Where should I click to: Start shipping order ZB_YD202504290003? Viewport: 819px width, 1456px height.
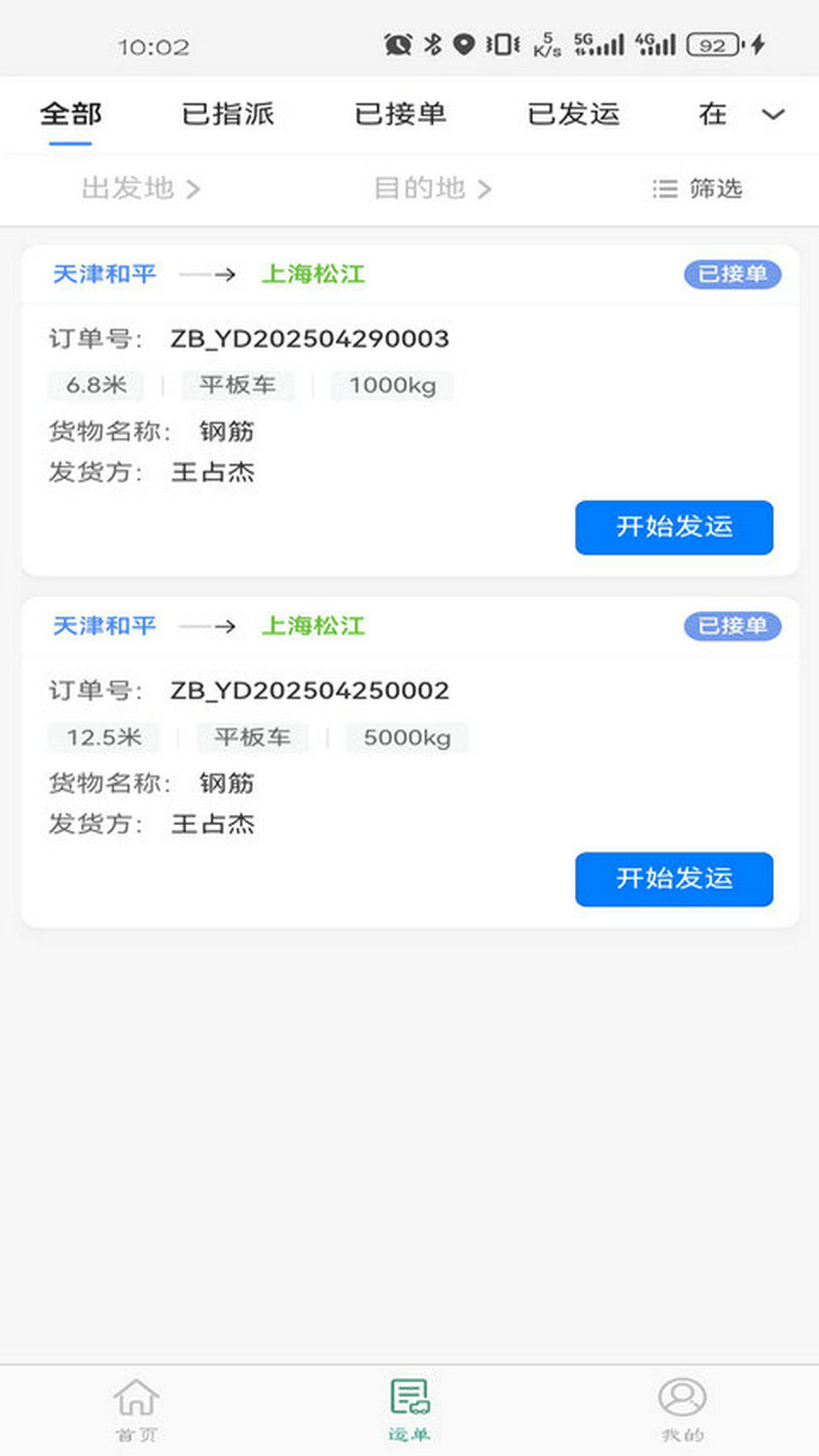[x=673, y=528]
